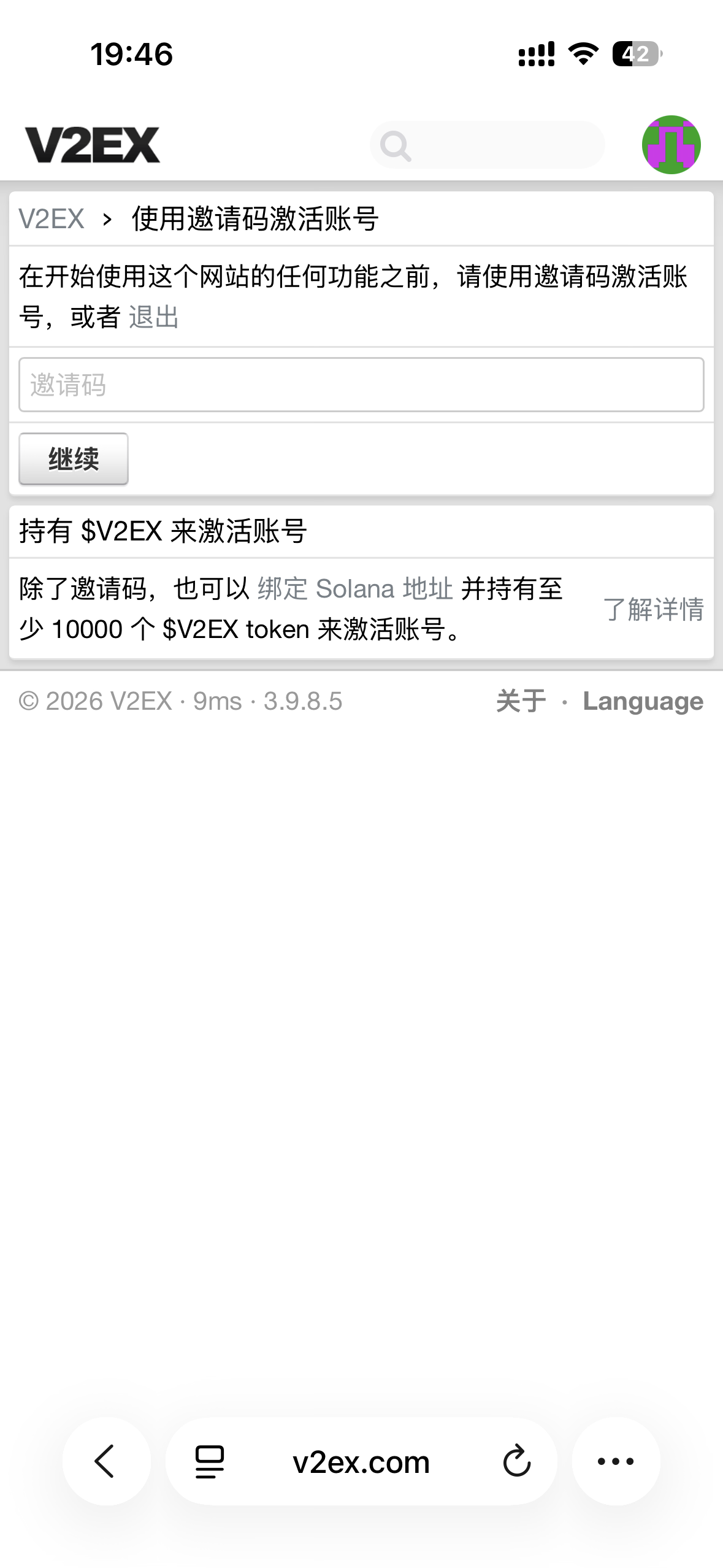Image resolution: width=723 pixels, height=1568 pixels.
Task: Open the 关于 about link
Action: (x=521, y=701)
